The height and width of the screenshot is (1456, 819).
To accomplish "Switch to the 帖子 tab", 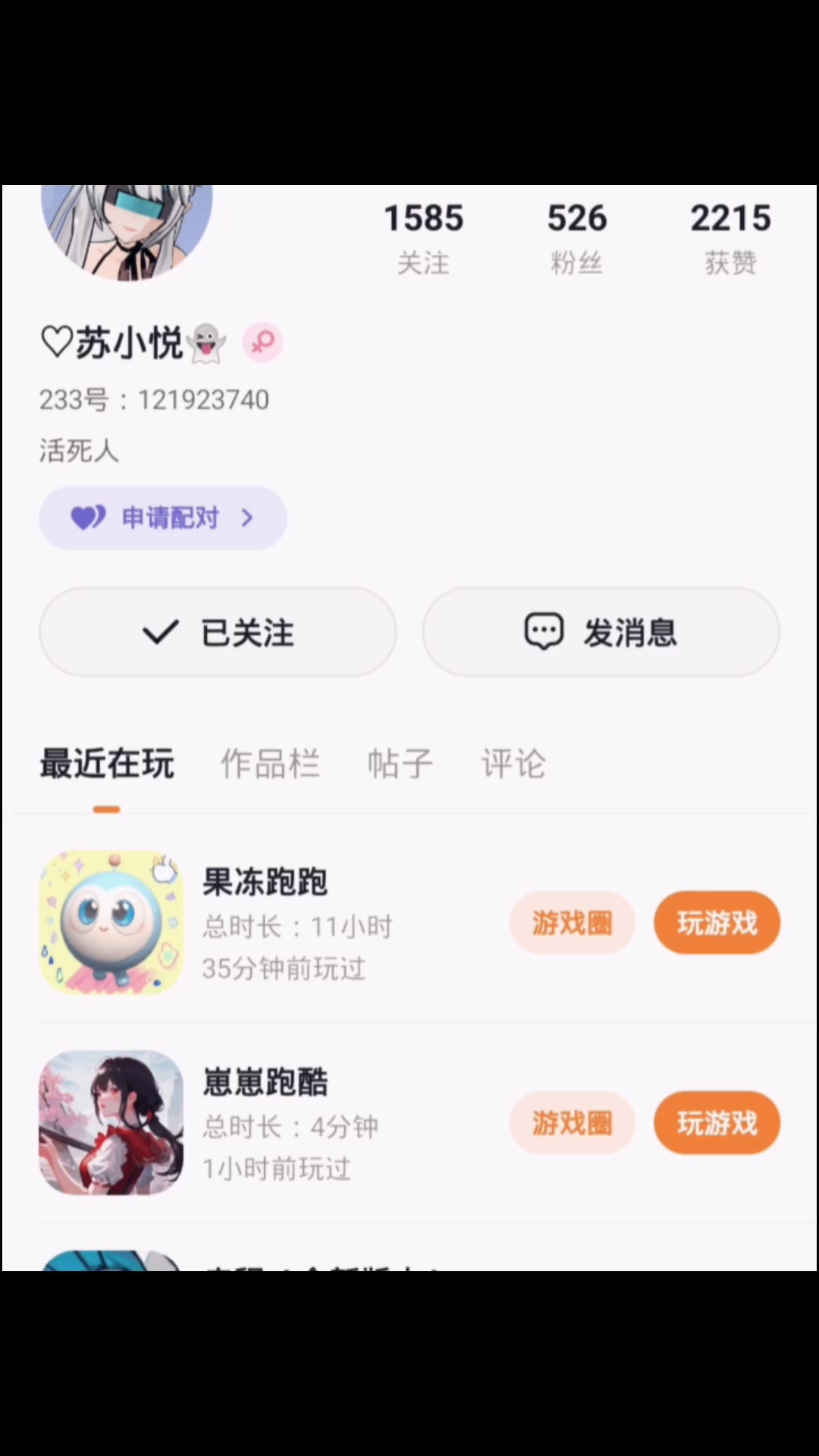I will tap(400, 764).
